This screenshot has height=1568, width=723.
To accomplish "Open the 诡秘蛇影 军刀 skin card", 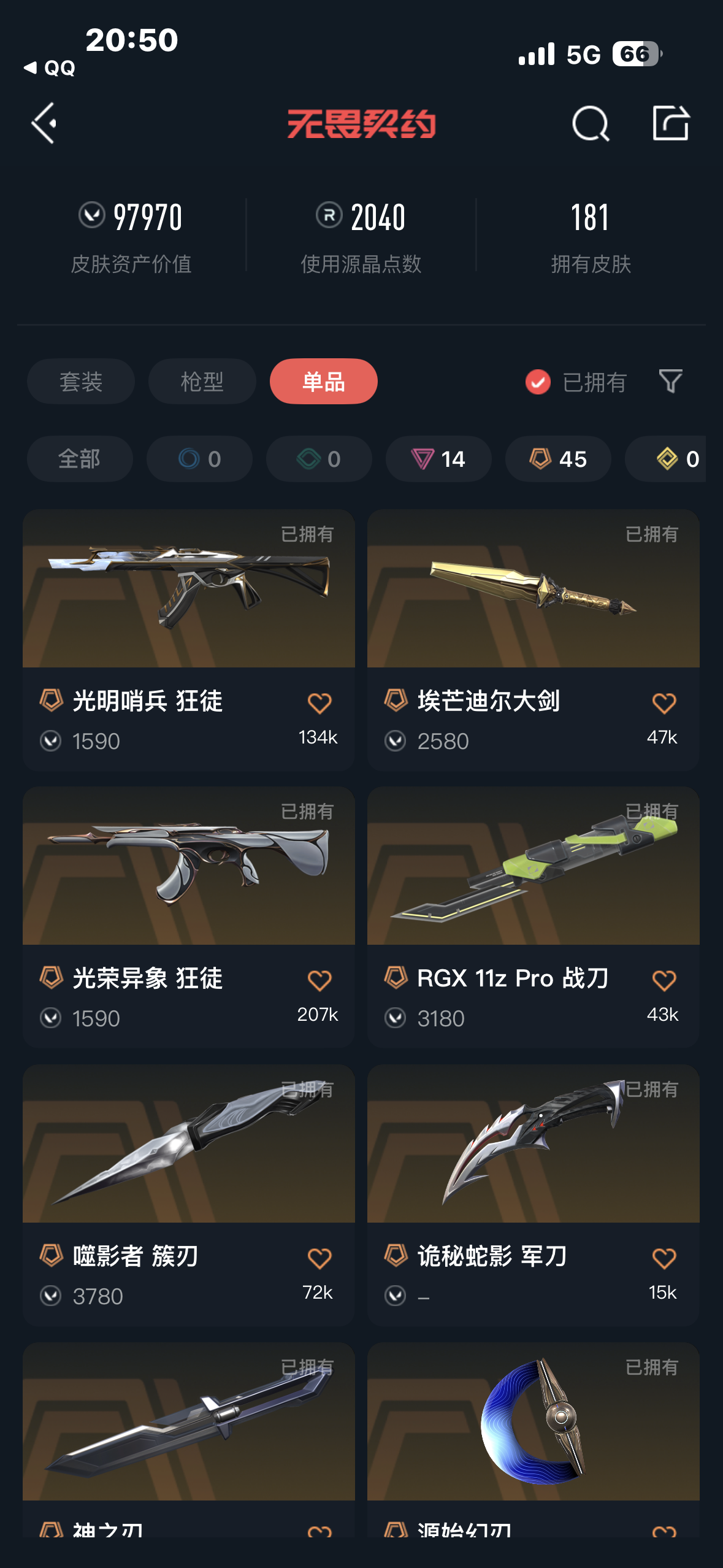I will tap(533, 1144).
